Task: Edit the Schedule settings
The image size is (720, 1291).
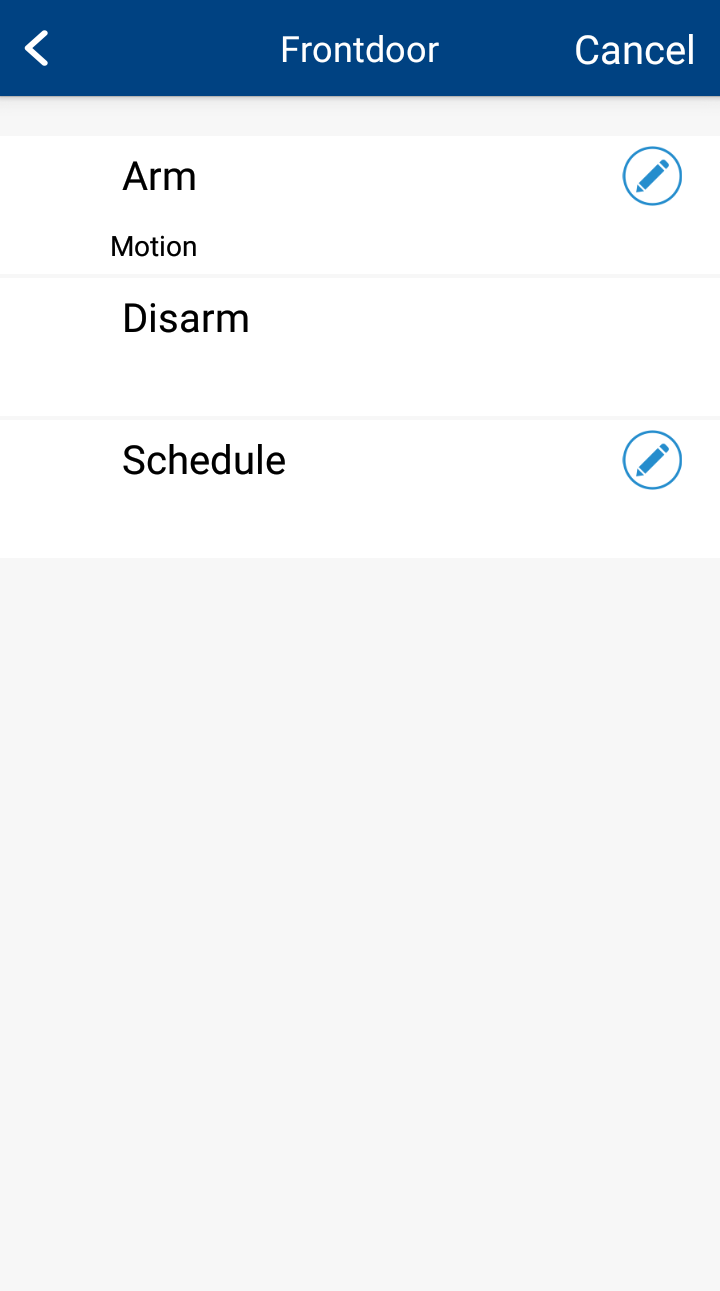Action: point(652,460)
